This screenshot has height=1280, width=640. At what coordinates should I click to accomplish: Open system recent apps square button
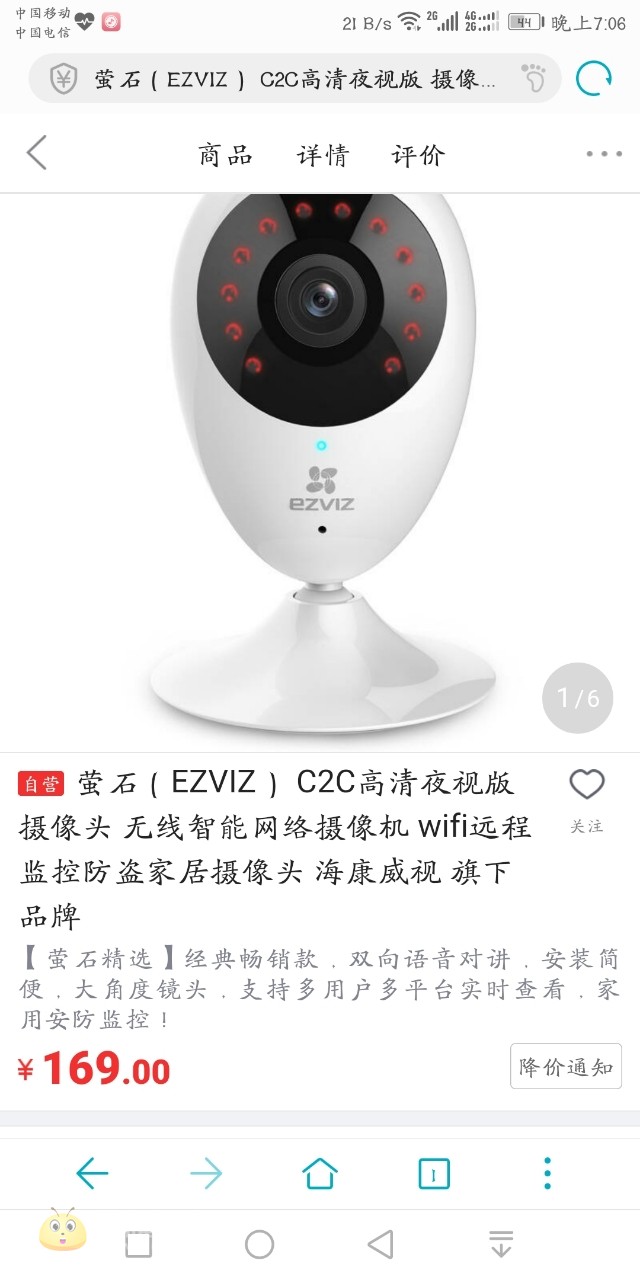click(138, 1244)
